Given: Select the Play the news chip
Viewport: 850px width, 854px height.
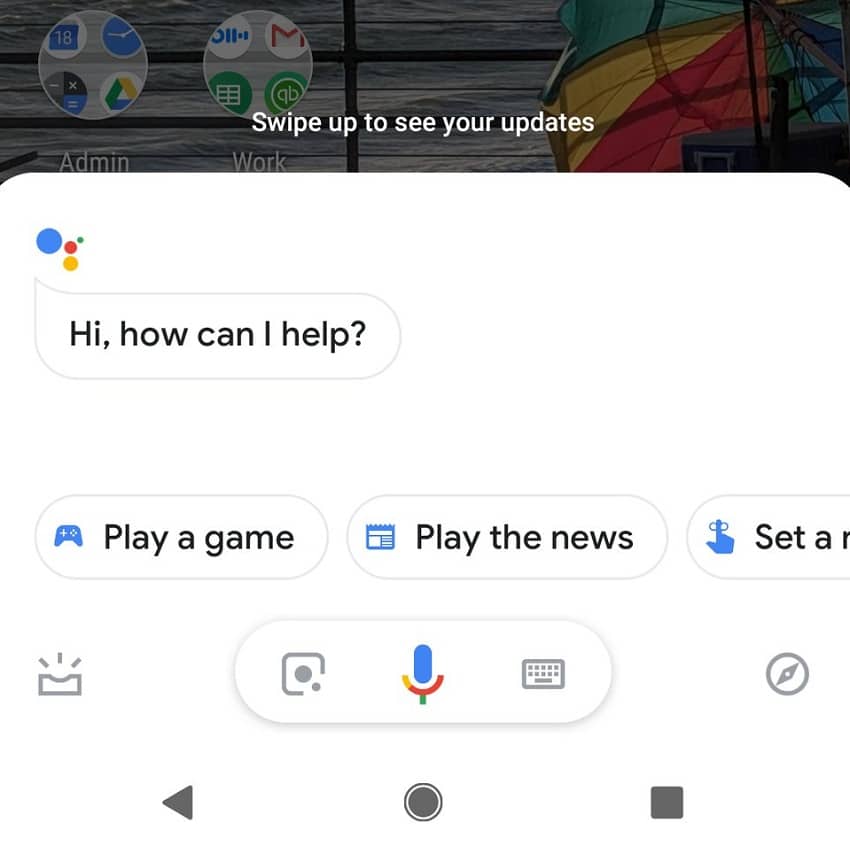Looking at the screenshot, I should (506, 538).
